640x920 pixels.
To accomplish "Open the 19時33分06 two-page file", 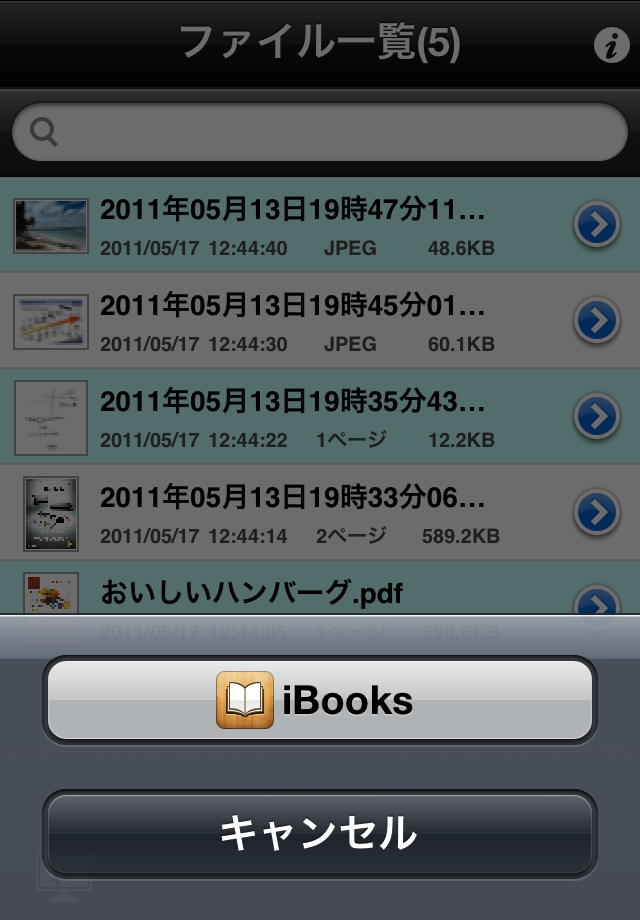I will click(290, 514).
